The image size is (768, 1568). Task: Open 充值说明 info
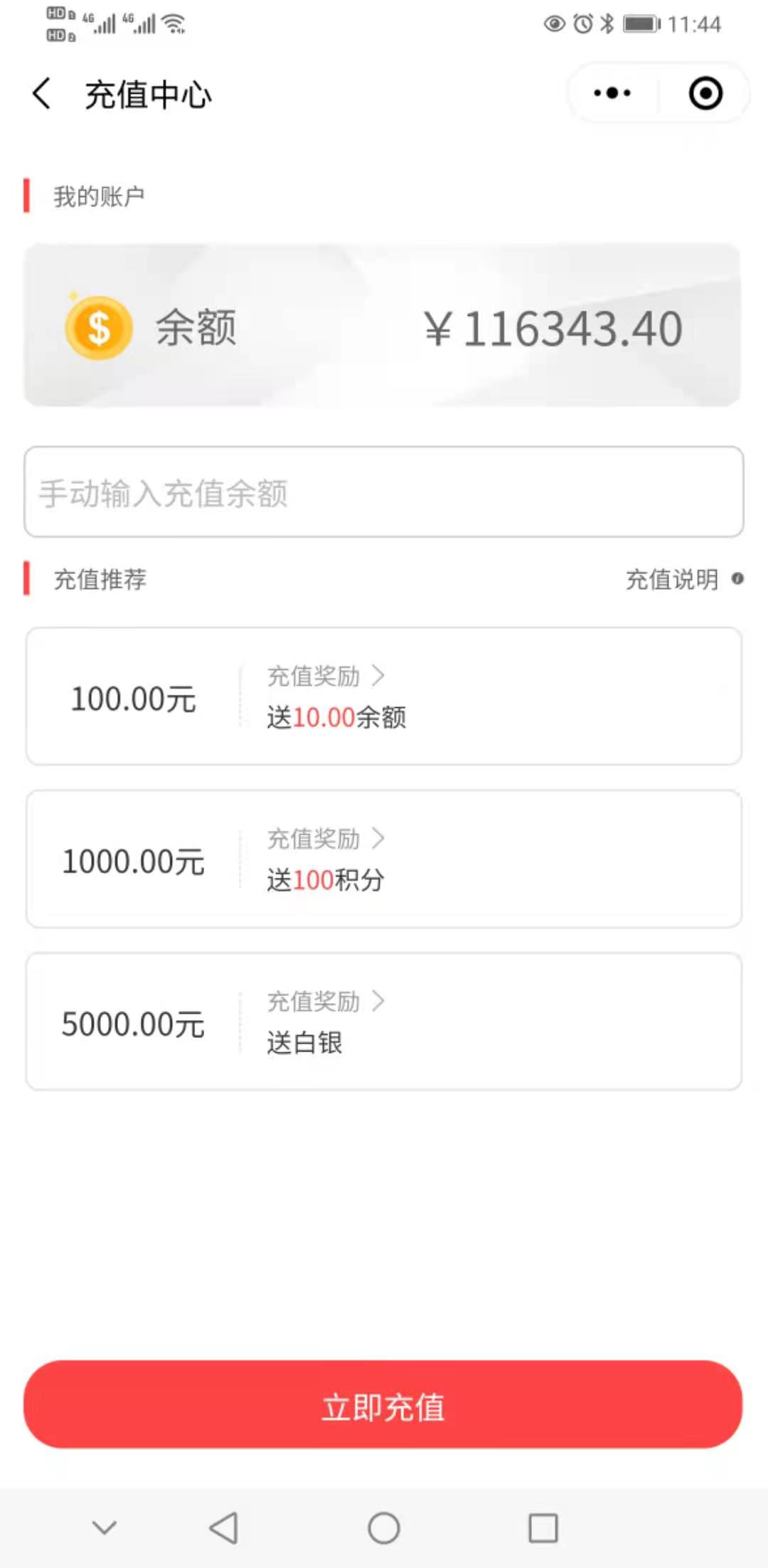pos(684,579)
